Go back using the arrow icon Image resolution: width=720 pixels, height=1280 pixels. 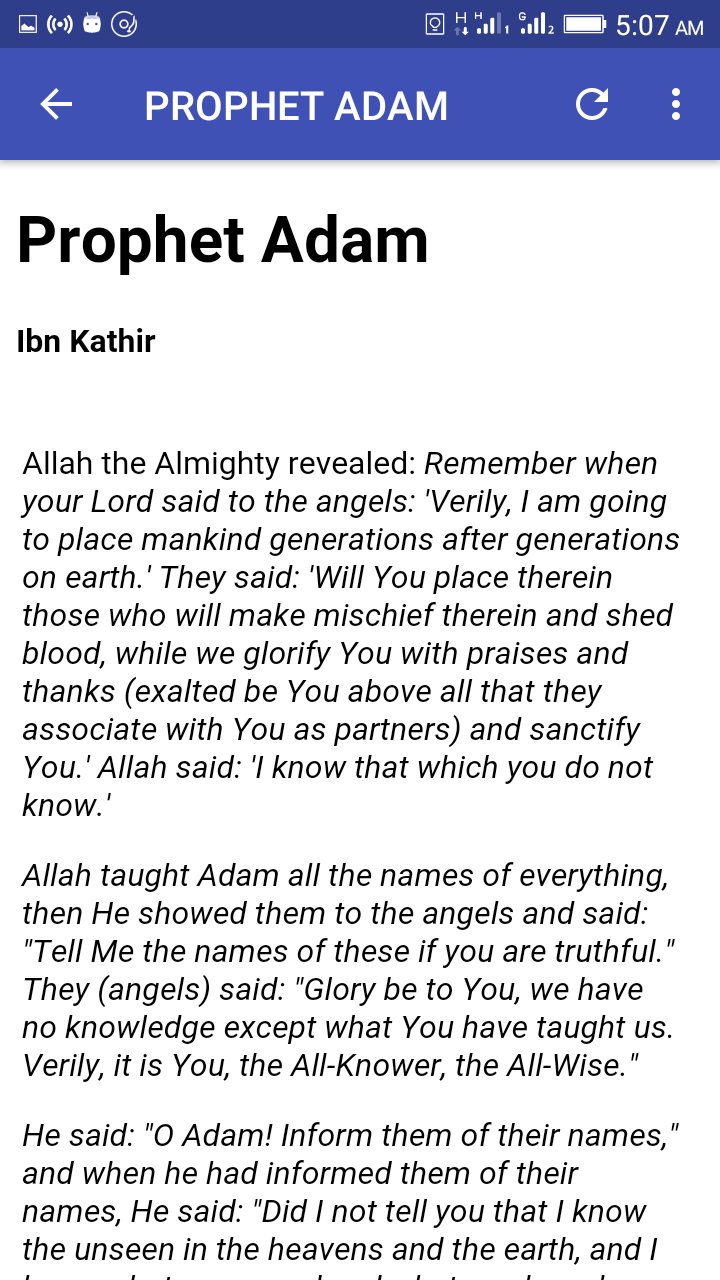[x=56, y=105]
